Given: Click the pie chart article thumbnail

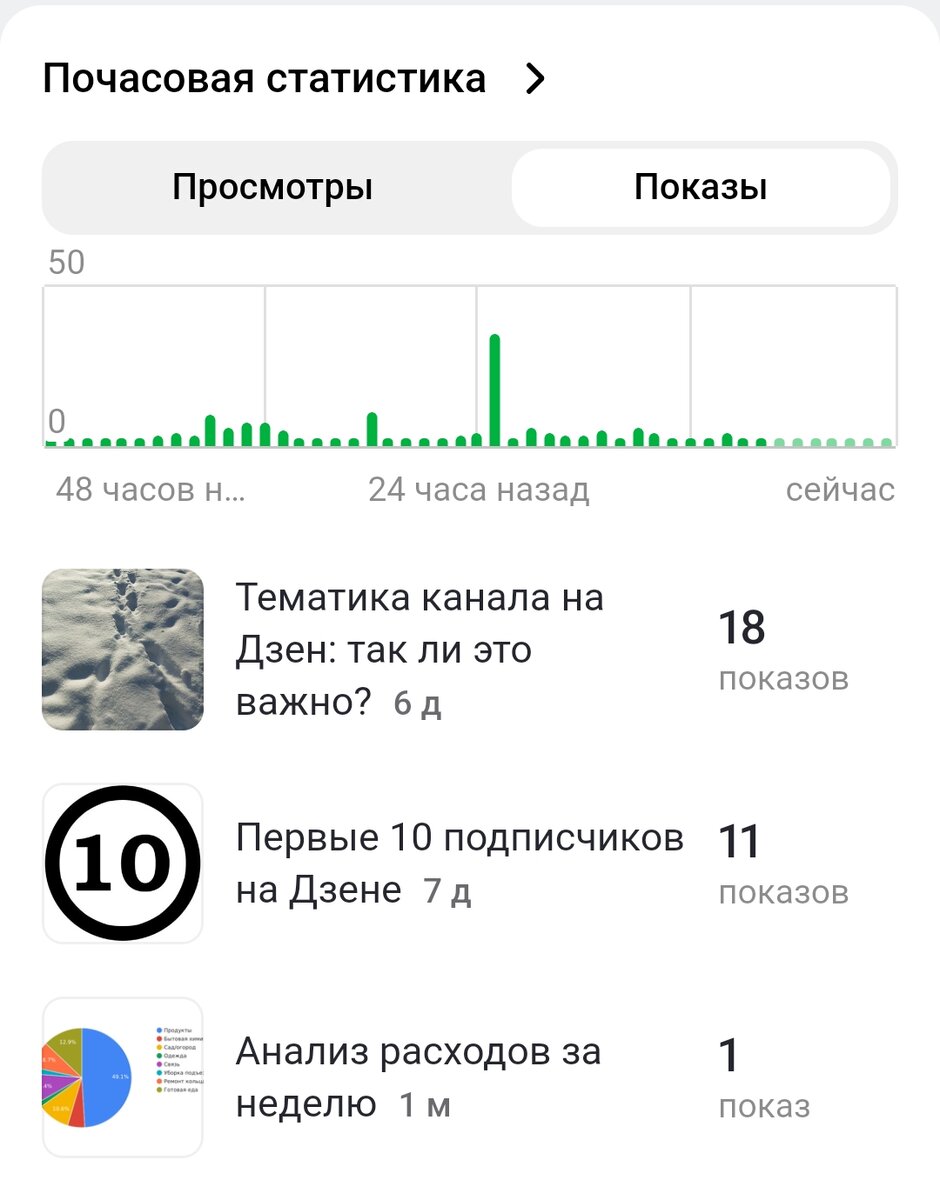Looking at the screenshot, I should (122, 1077).
